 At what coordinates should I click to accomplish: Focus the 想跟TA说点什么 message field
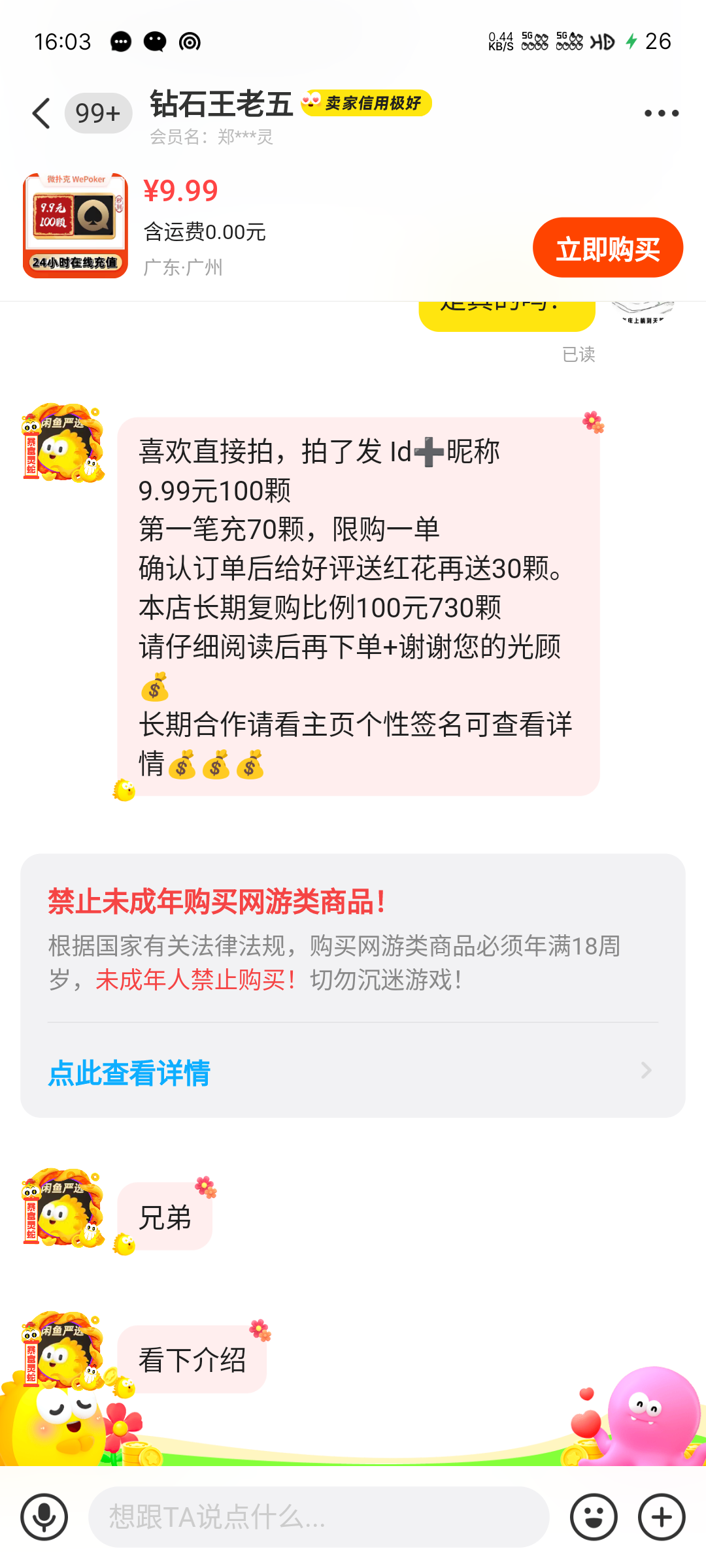click(x=318, y=1516)
